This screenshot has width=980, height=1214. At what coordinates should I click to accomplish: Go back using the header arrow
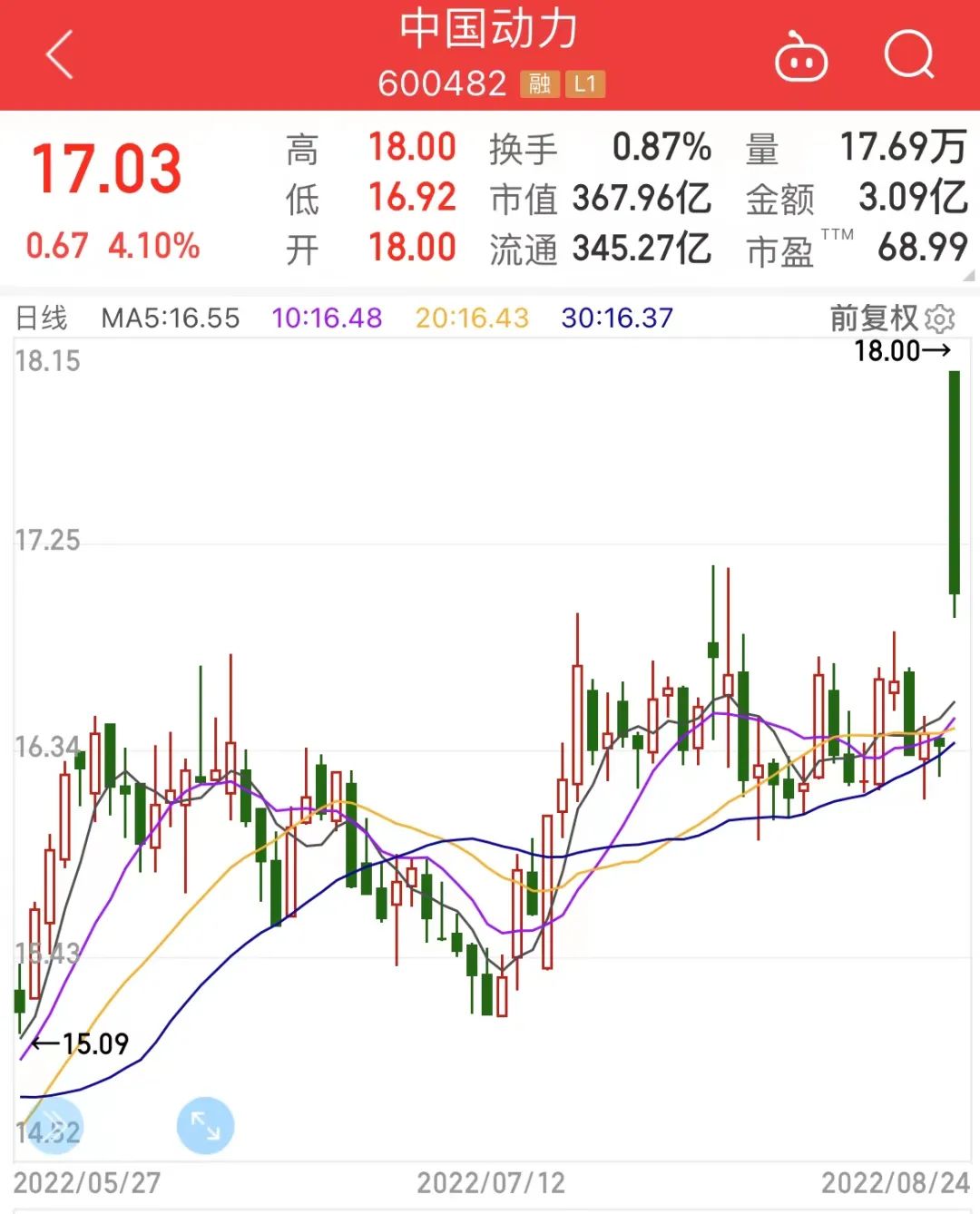click(x=60, y=55)
